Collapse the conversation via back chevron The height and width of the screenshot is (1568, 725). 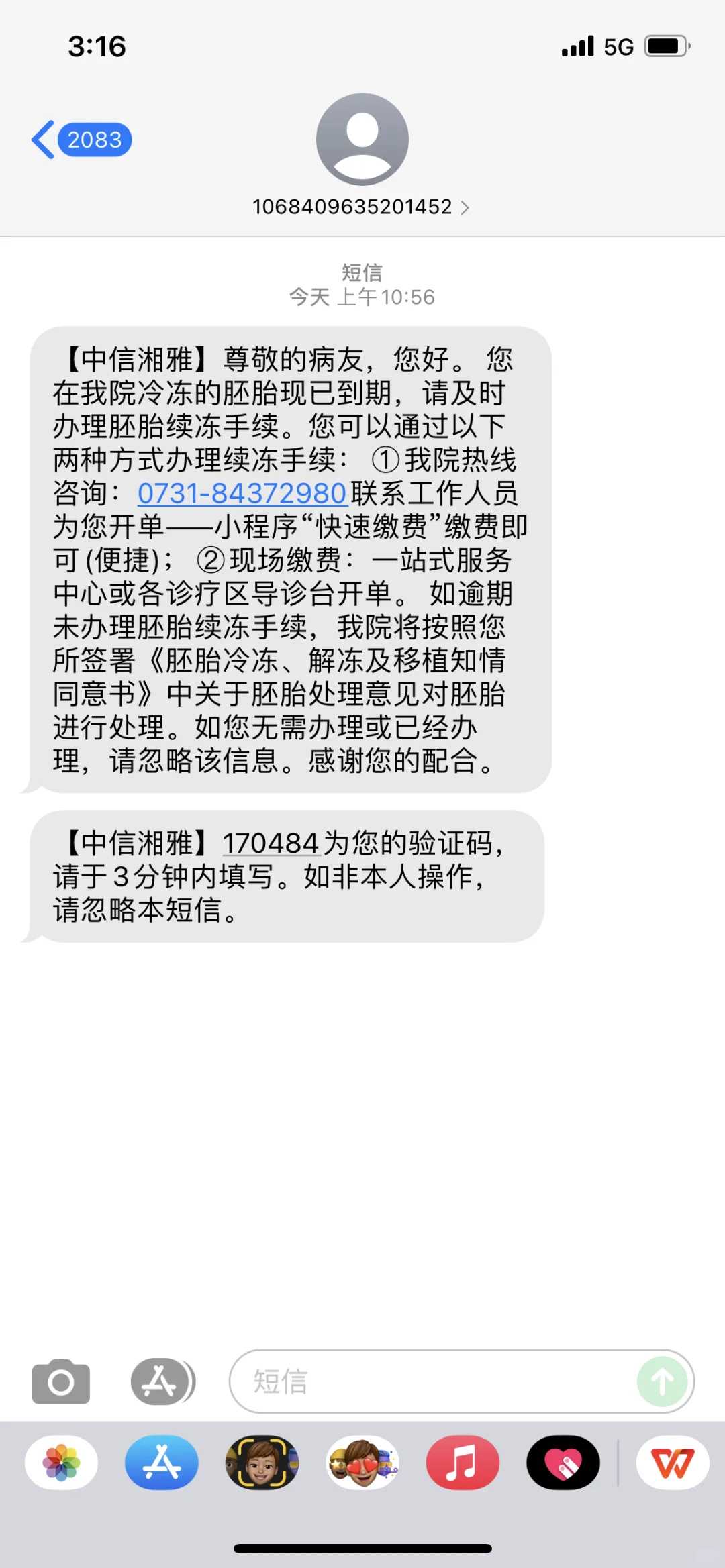[x=44, y=140]
